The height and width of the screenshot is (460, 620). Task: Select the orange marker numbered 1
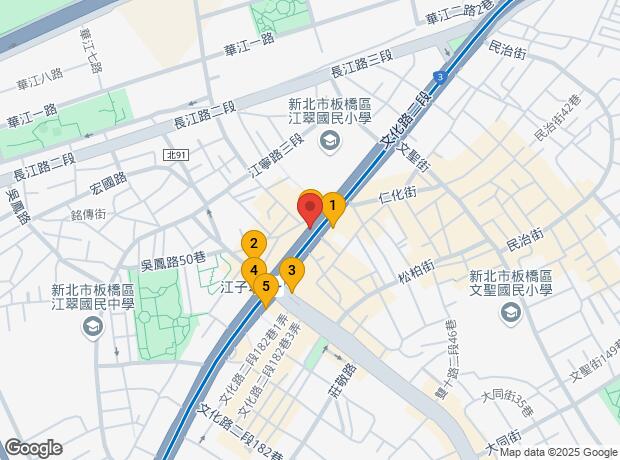click(x=333, y=206)
